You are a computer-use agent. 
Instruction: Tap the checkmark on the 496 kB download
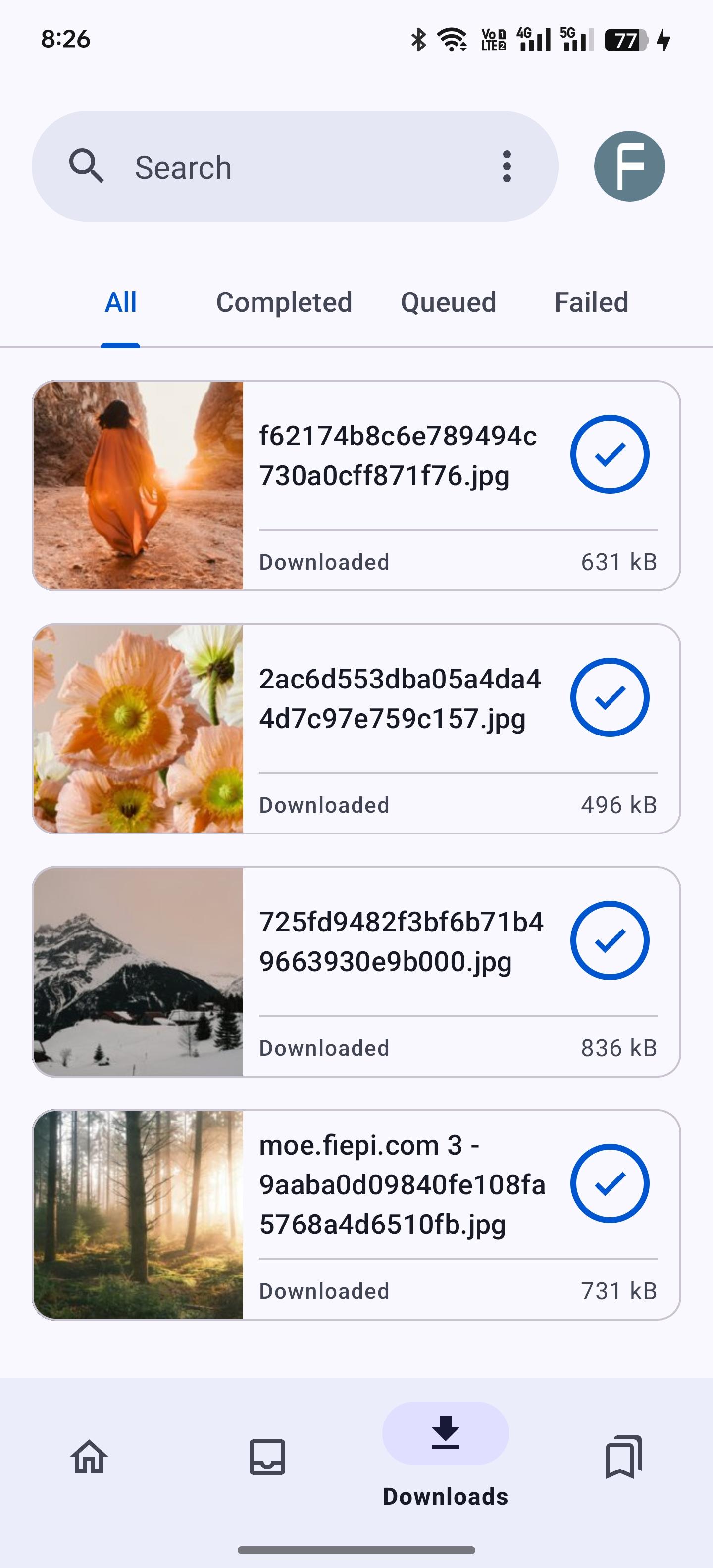tap(610, 697)
